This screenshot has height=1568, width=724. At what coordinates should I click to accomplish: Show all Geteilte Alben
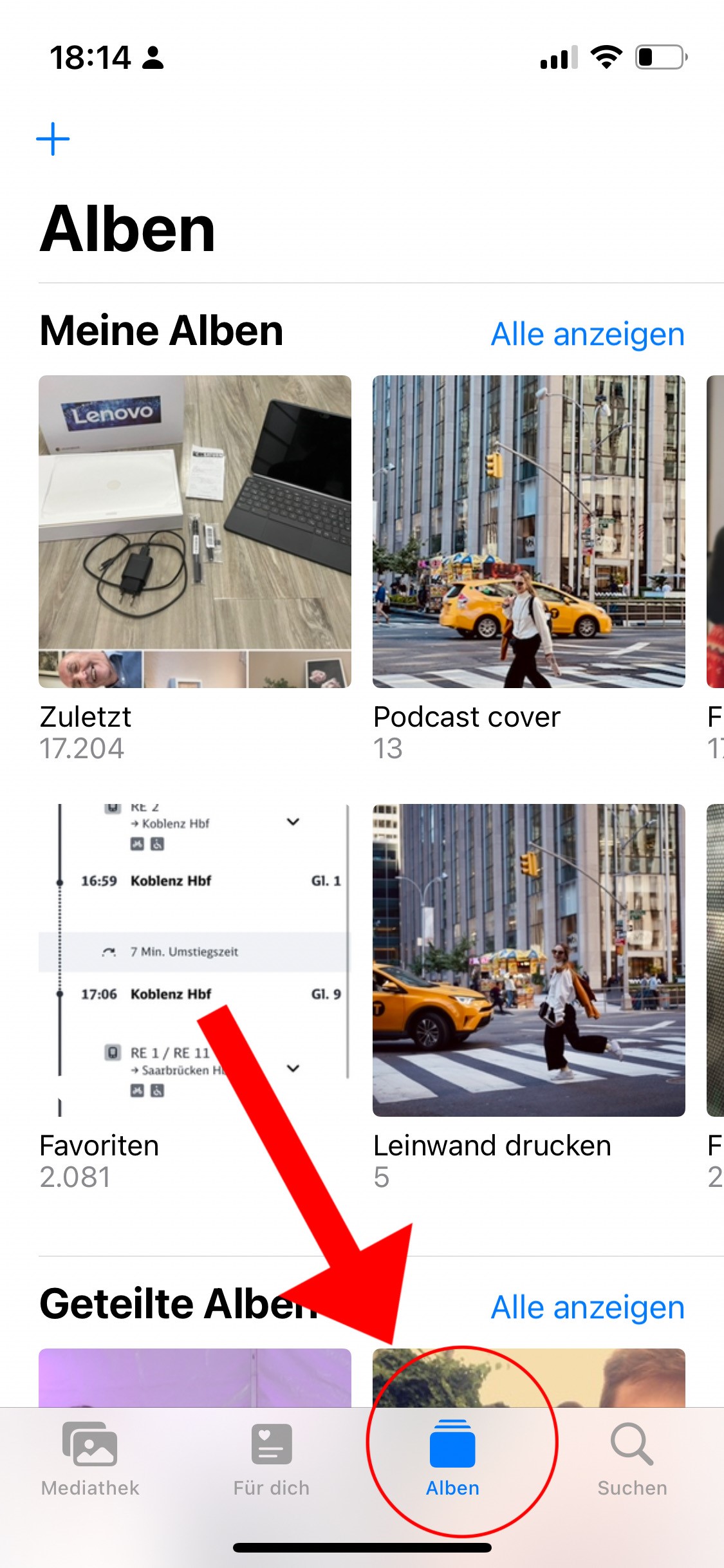click(588, 1307)
